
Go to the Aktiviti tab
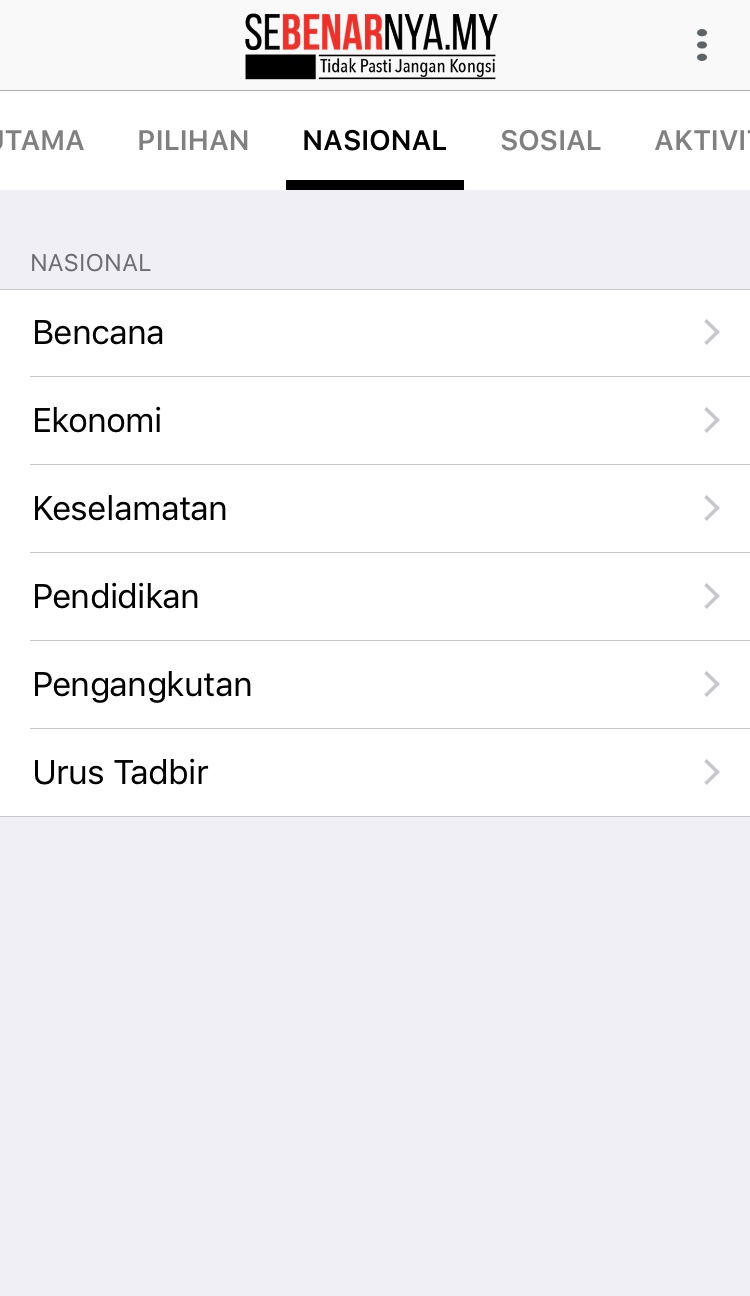pos(702,141)
